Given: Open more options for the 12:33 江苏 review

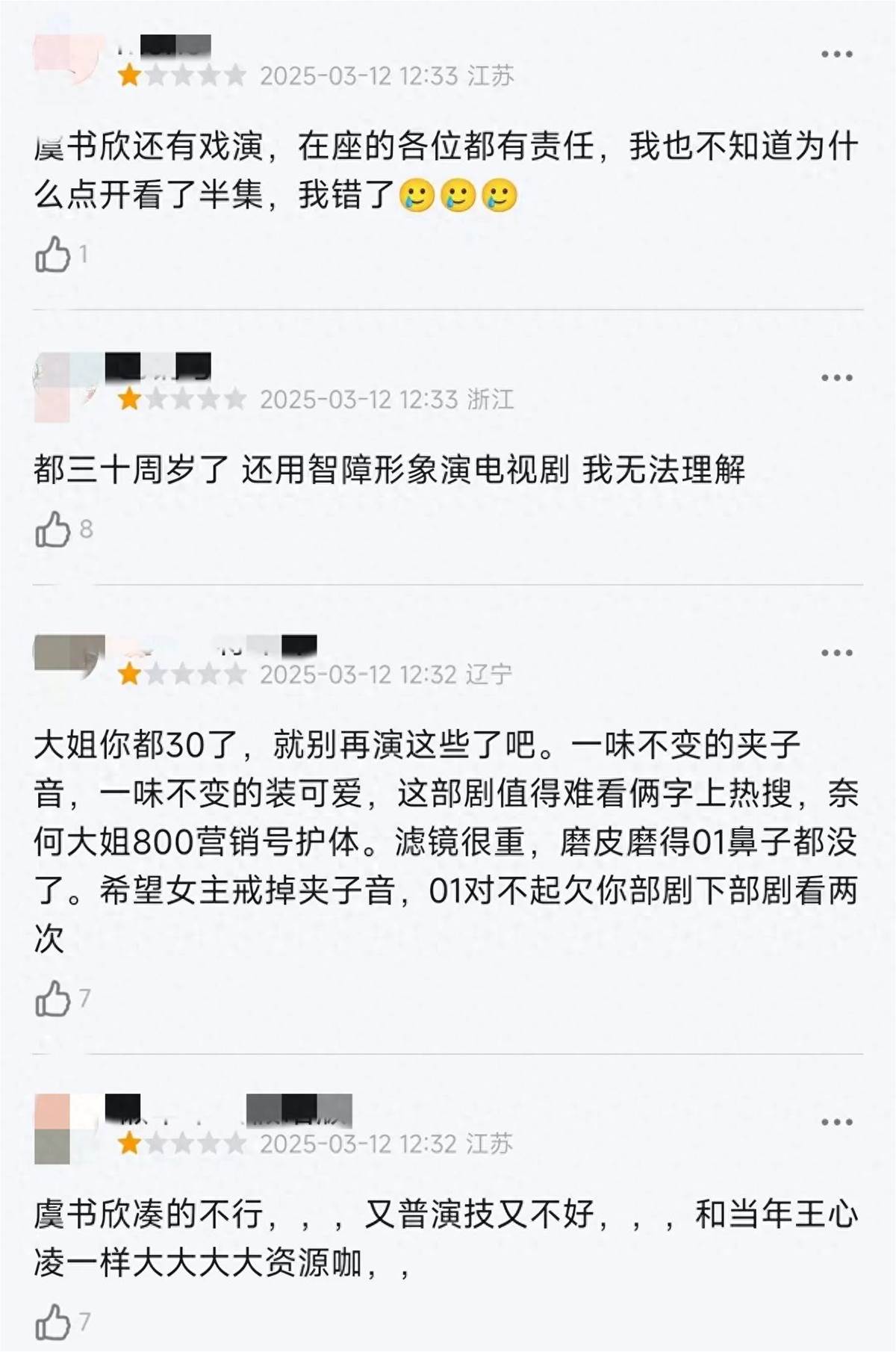Looking at the screenshot, I should (x=836, y=55).
